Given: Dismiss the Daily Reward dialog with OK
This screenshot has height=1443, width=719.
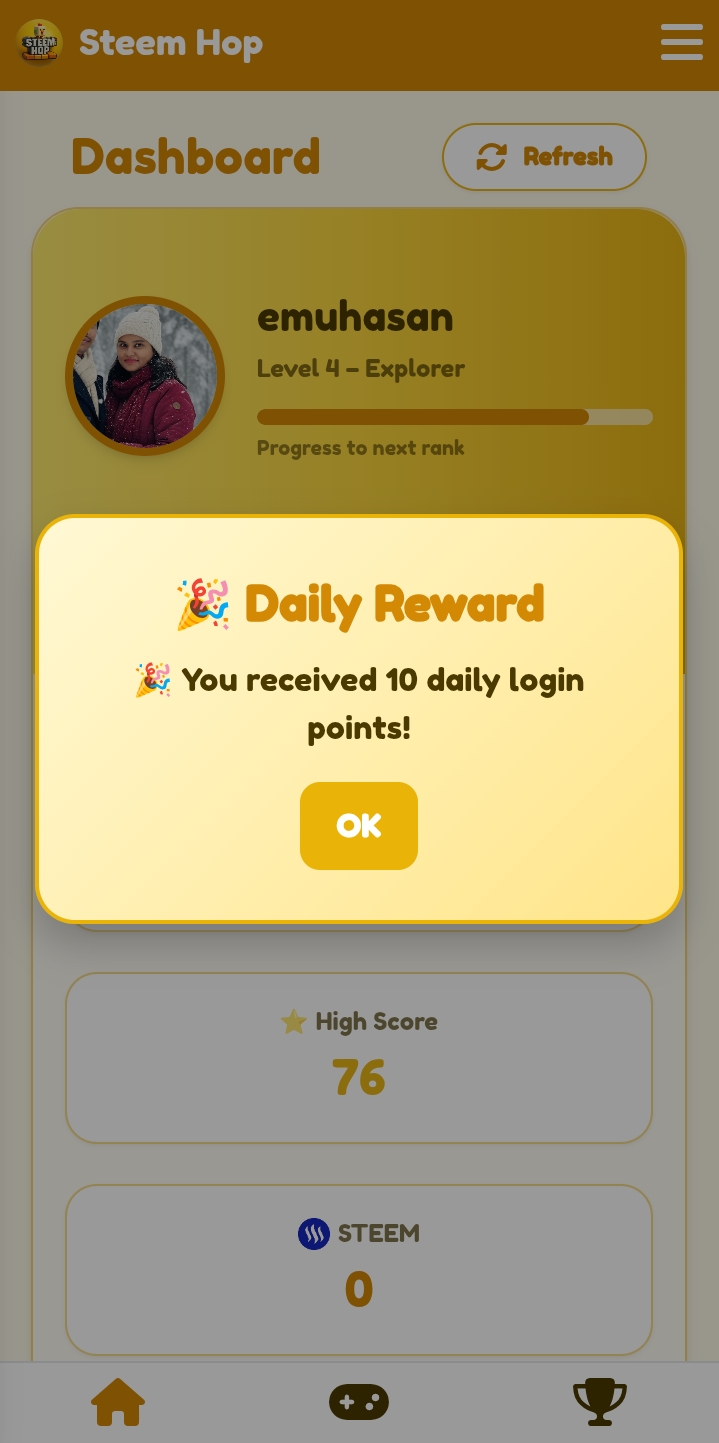Looking at the screenshot, I should (358, 825).
